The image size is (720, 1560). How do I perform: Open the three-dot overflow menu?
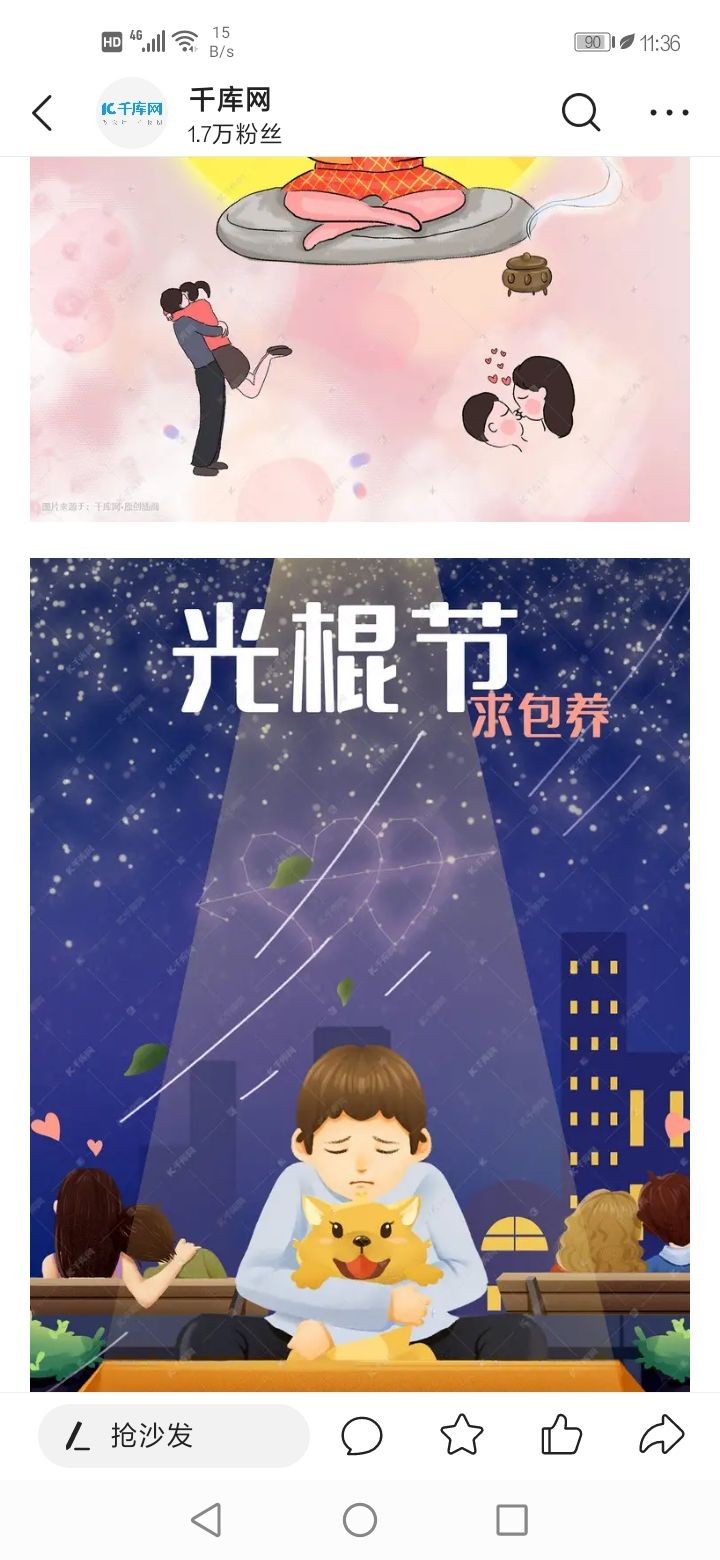(669, 113)
